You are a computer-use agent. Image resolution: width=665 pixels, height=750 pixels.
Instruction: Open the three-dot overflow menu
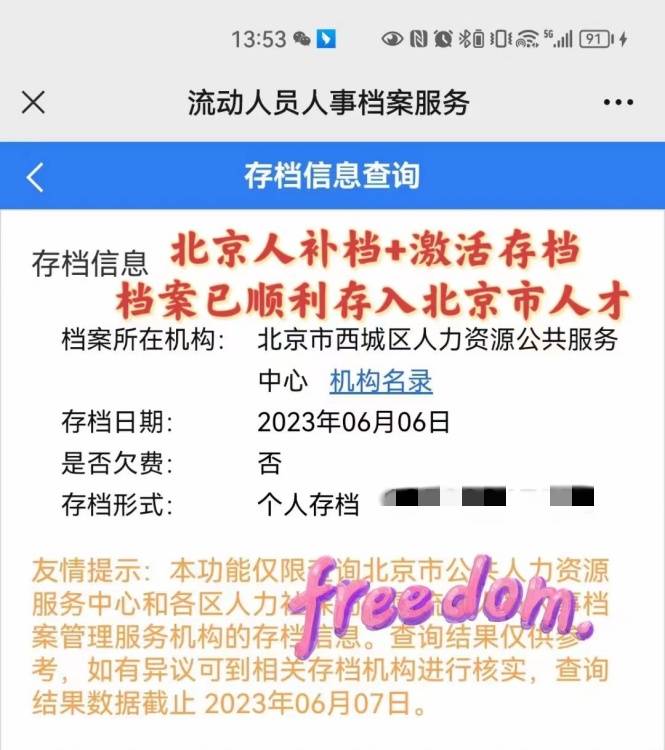tap(619, 102)
